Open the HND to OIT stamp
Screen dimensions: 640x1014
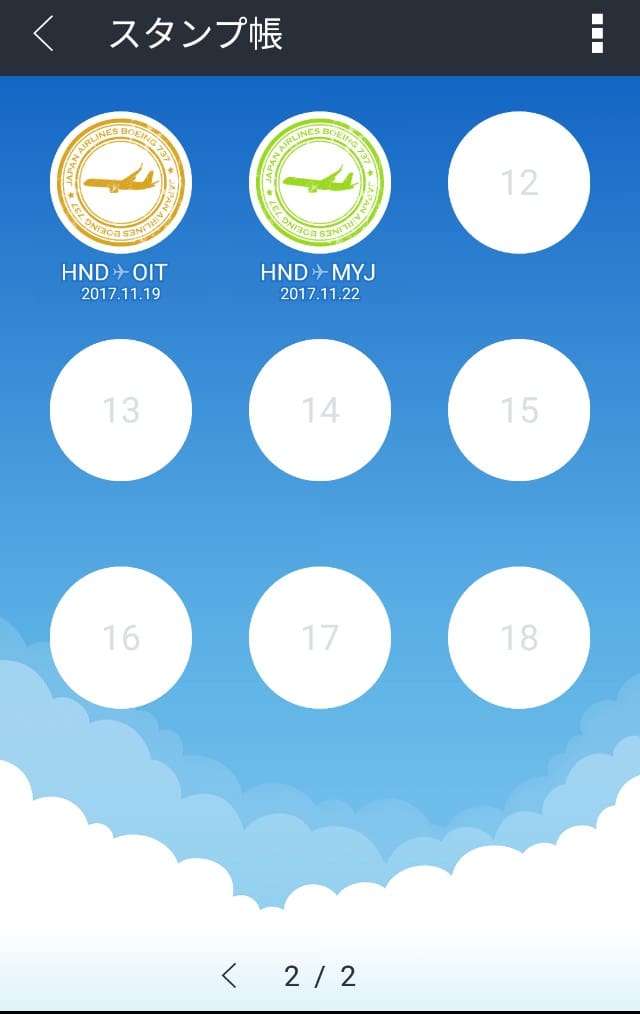coord(120,183)
